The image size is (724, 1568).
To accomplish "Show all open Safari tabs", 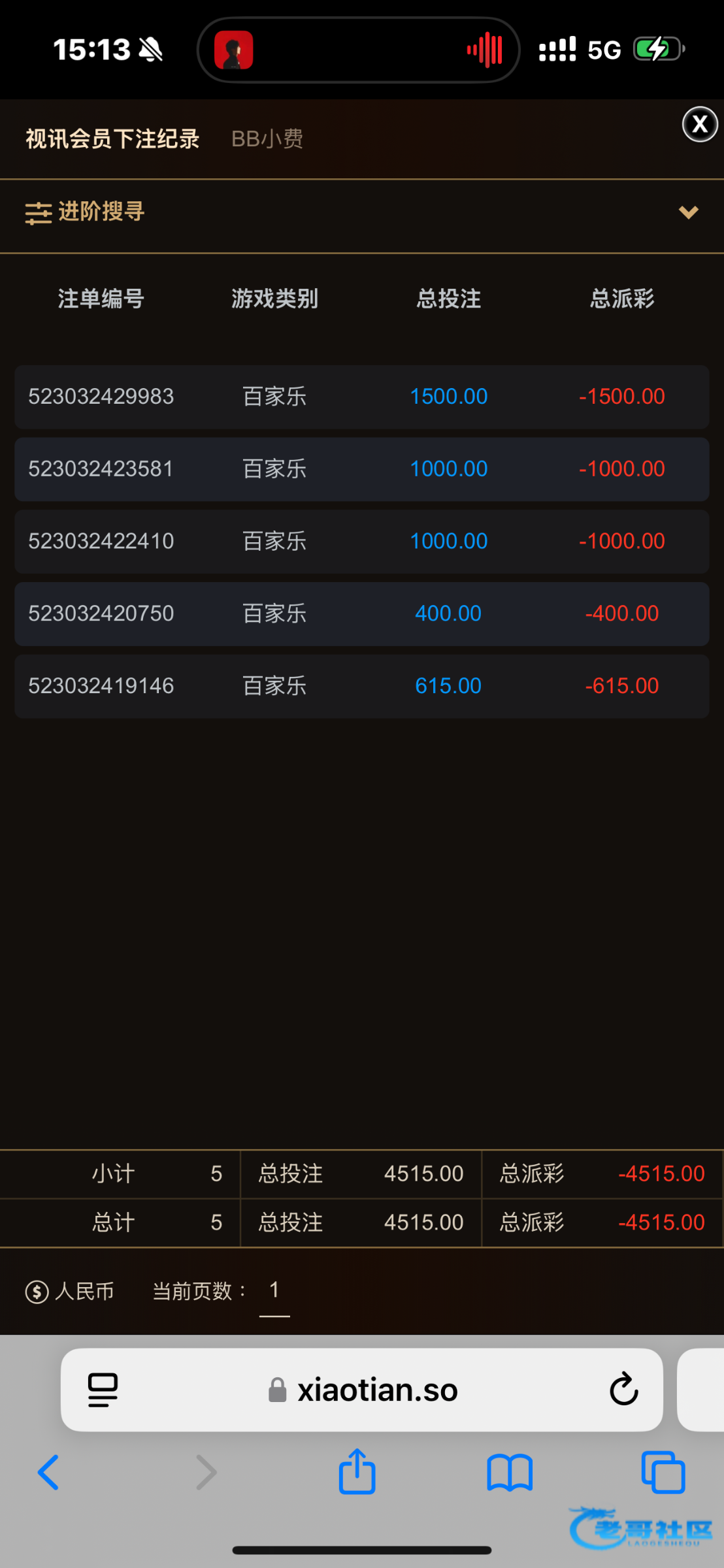I will (x=663, y=1473).
